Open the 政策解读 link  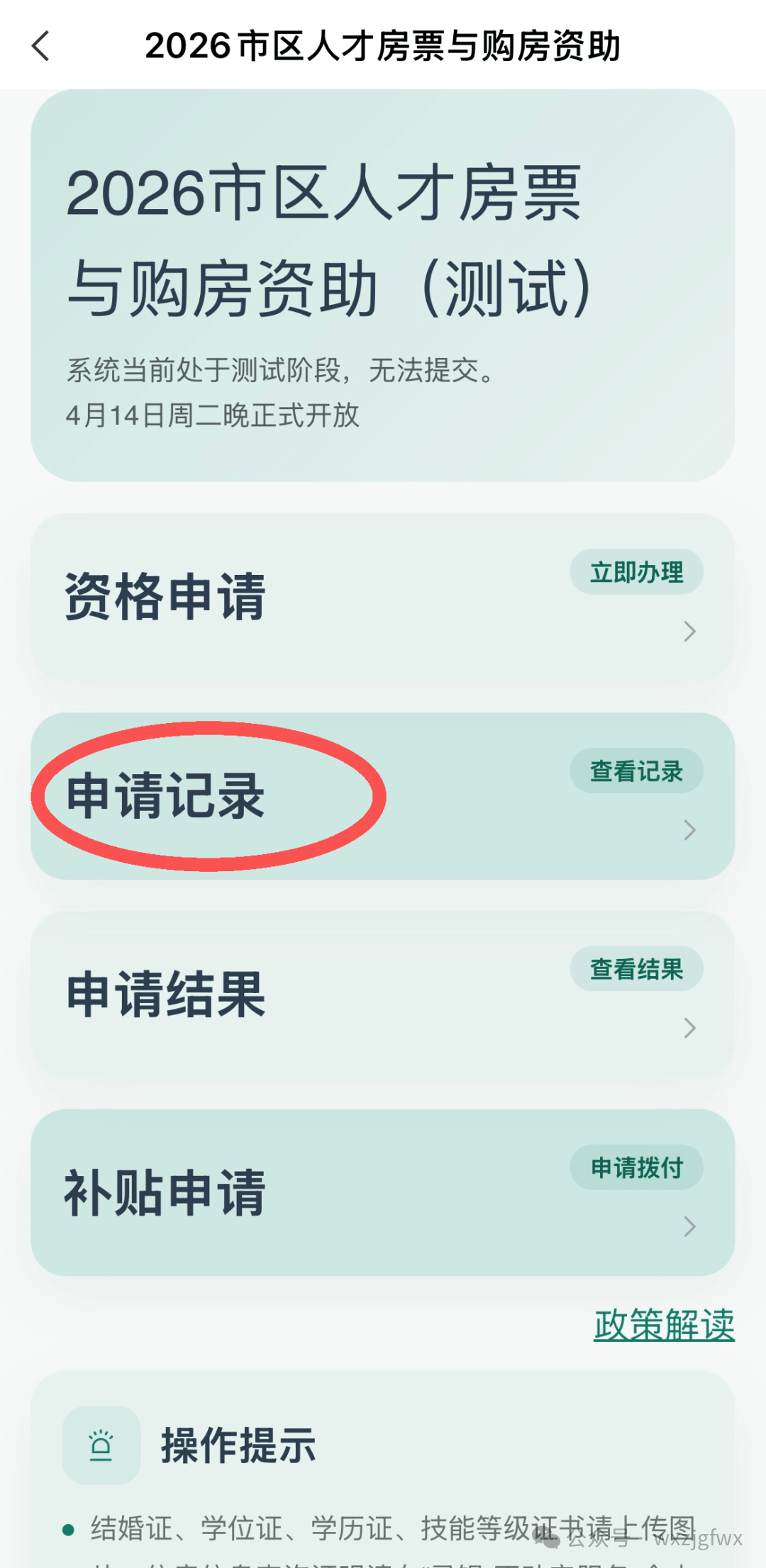[664, 1325]
